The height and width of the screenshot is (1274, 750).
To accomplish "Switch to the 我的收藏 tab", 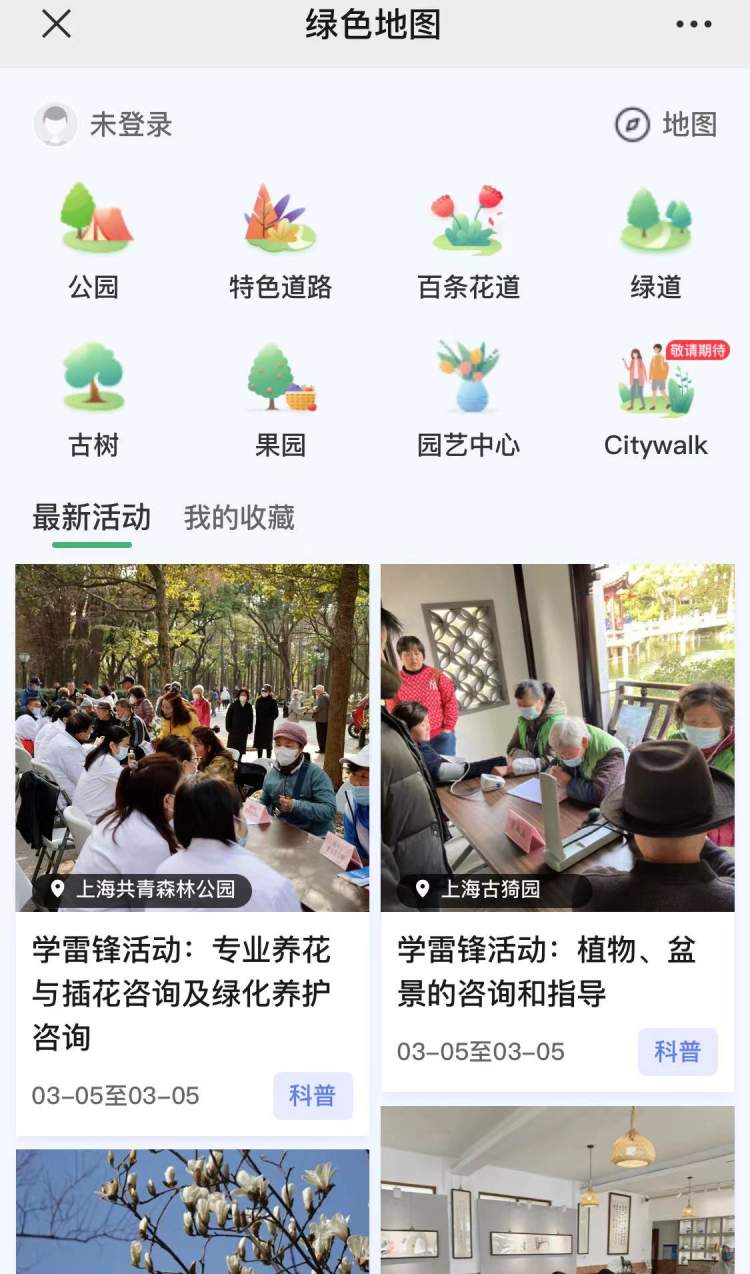I will pos(239,518).
